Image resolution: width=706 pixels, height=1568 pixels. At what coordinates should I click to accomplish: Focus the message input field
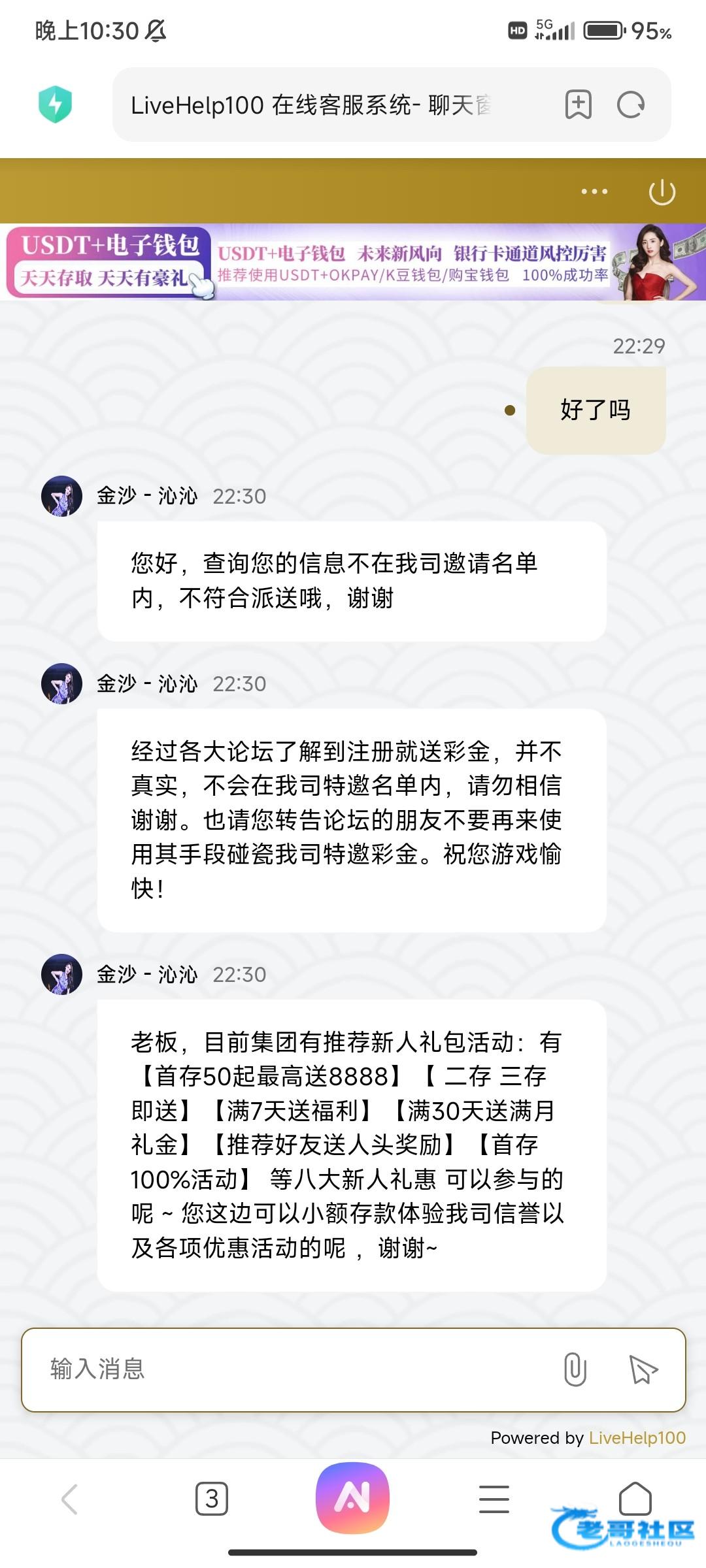coord(288,1369)
